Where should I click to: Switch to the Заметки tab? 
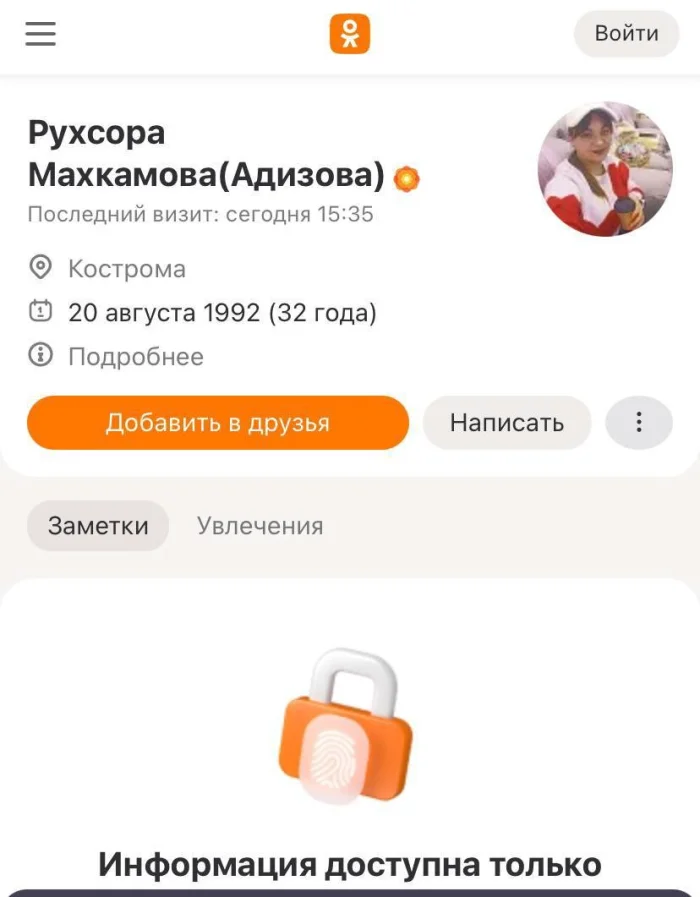click(98, 526)
